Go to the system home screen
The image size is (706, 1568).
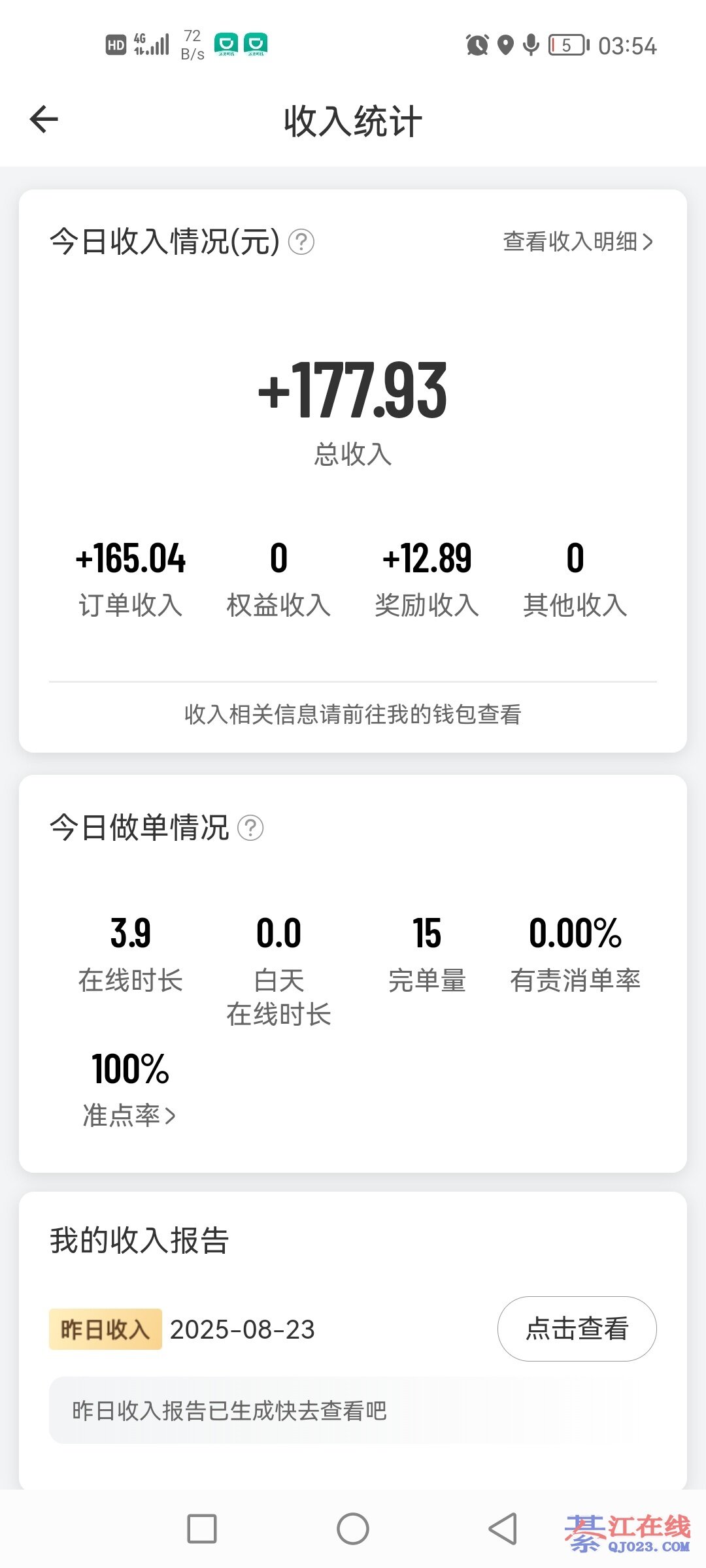click(353, 1529)
